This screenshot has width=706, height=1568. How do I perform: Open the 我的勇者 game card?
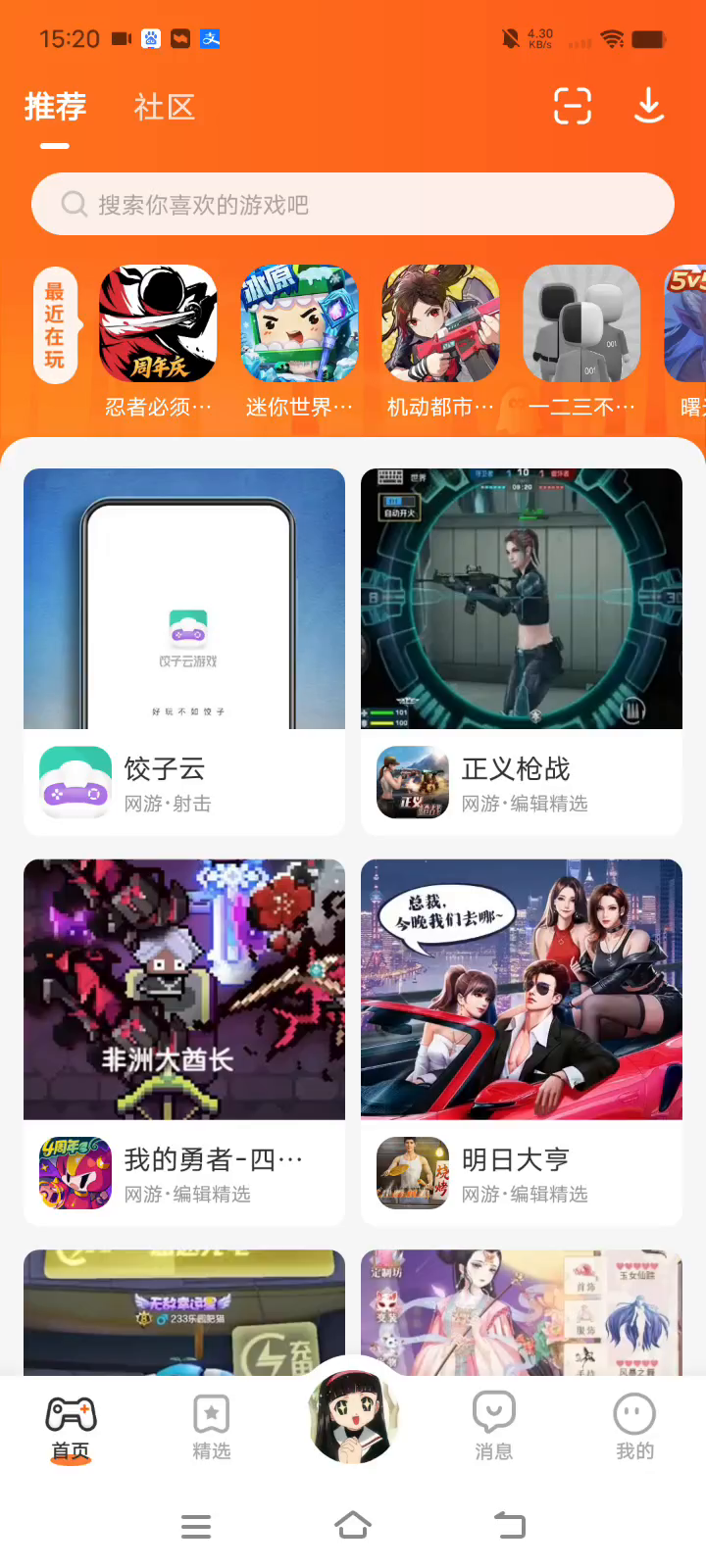coord(184,1042)
